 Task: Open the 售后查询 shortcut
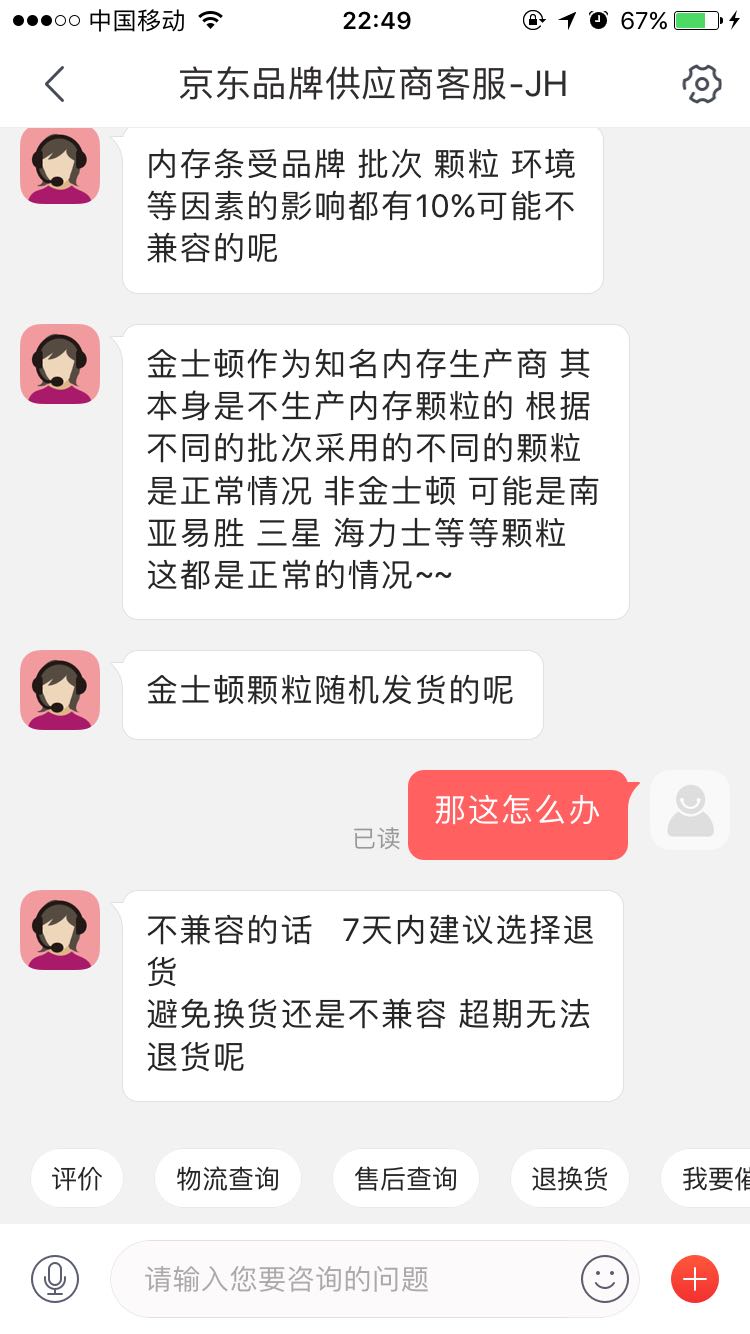(x=406, y=1179)
